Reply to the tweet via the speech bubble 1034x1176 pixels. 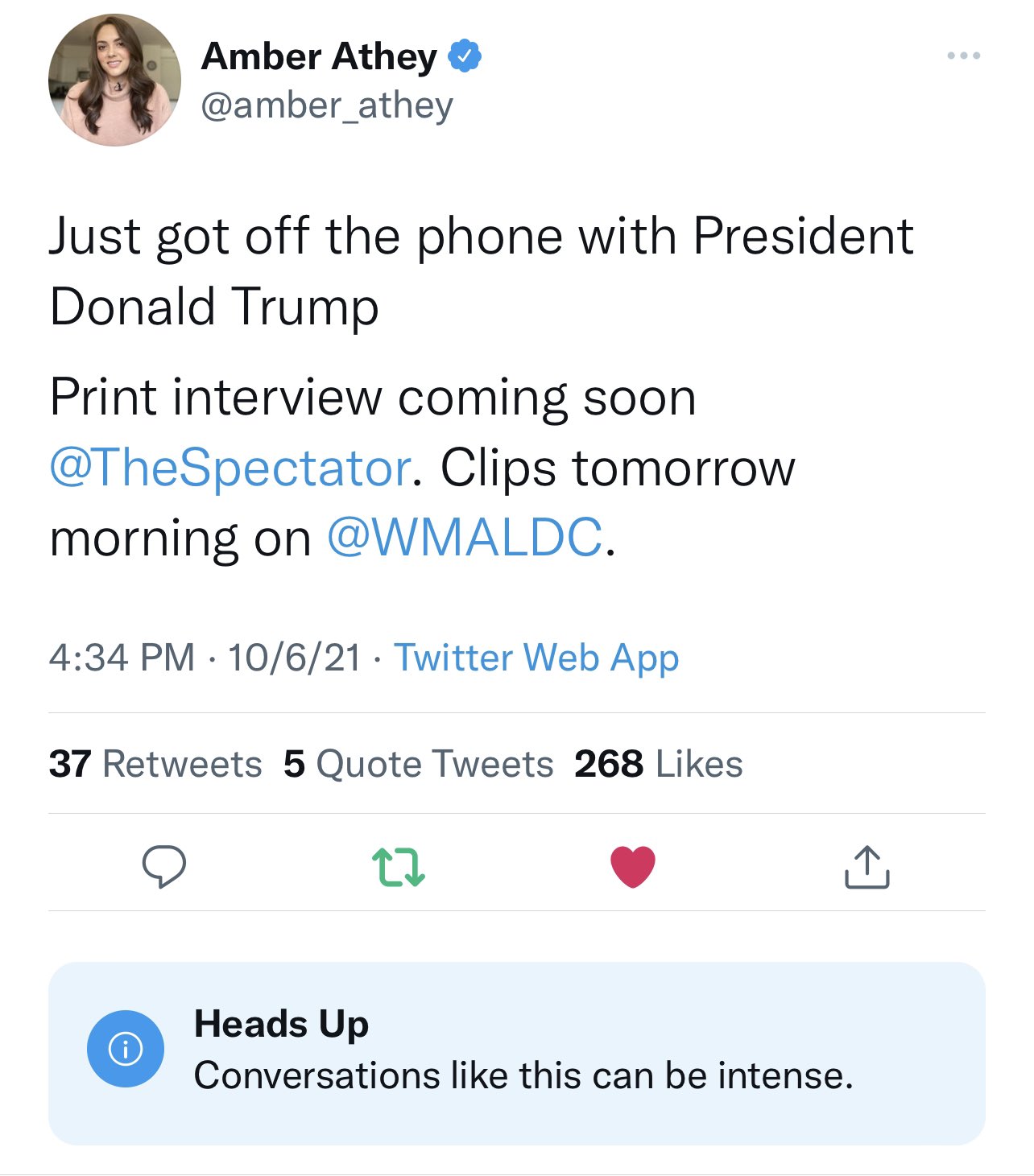click(x=164, y=866)
